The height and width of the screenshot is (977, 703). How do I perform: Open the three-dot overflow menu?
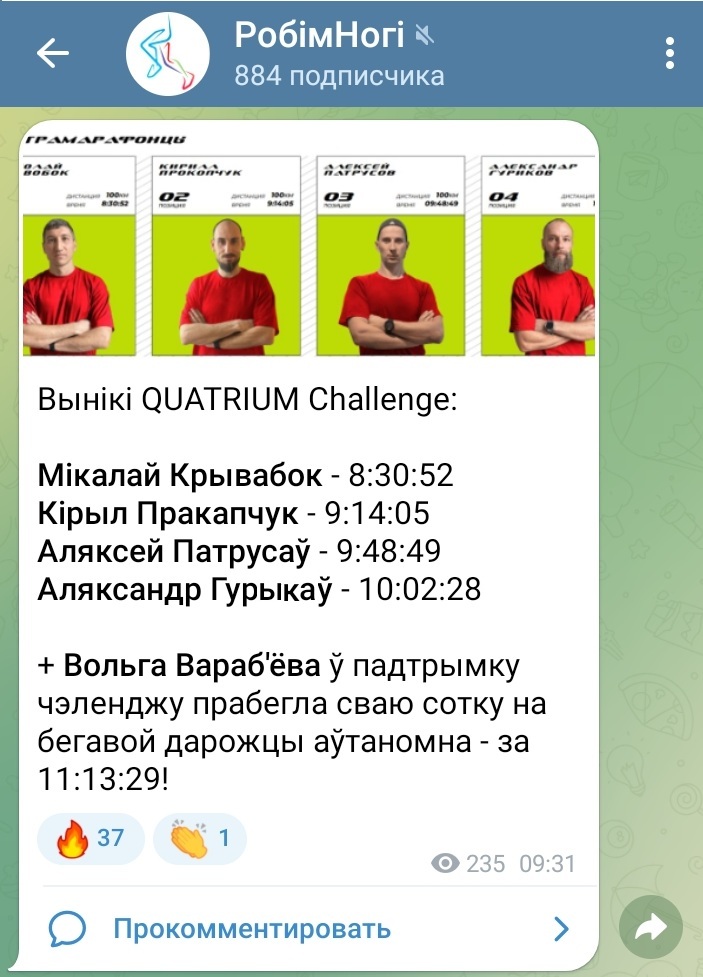(x=671, y=53)
